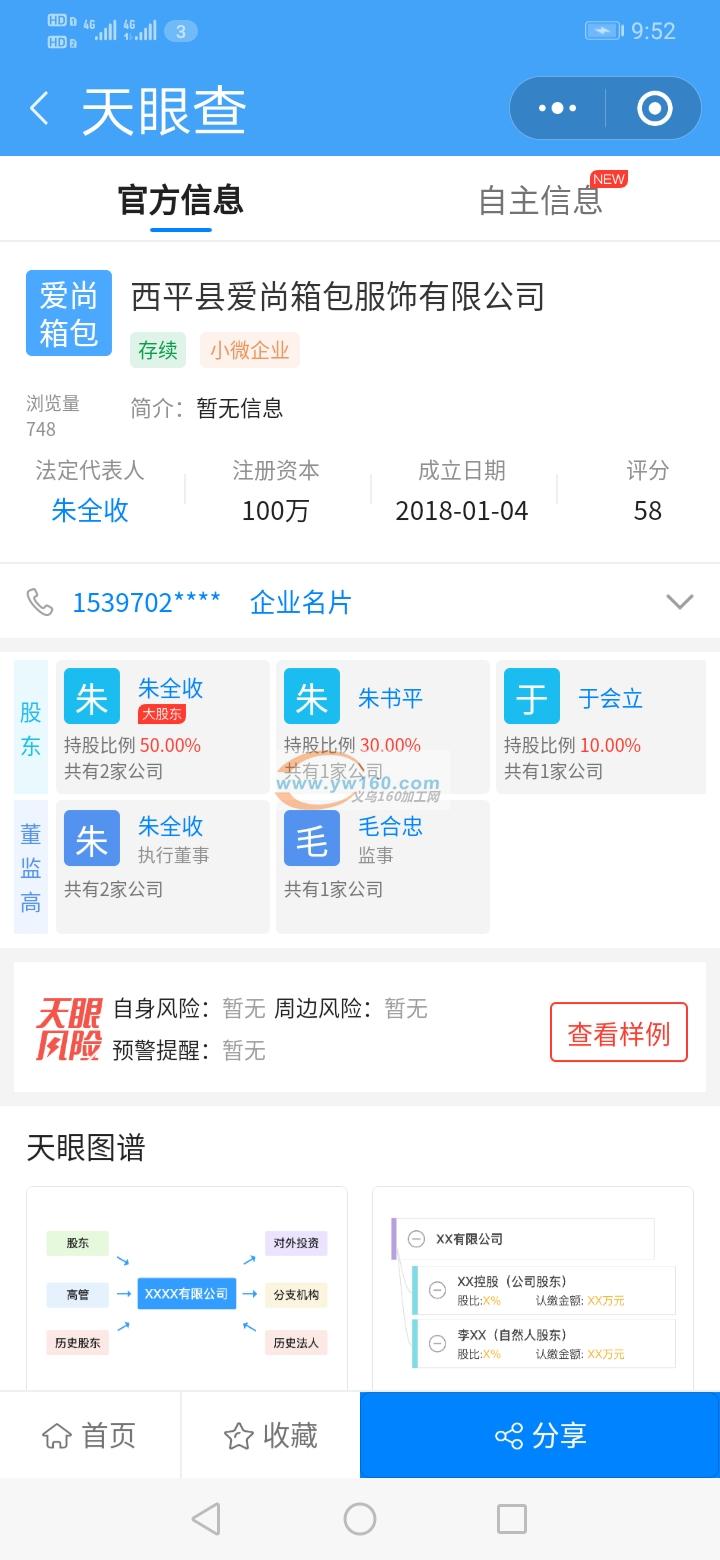Open shareholder card 朱全收 with 50.00%
The width and height of the screenshot is (720, 1560).
click(x=162, y=727)
